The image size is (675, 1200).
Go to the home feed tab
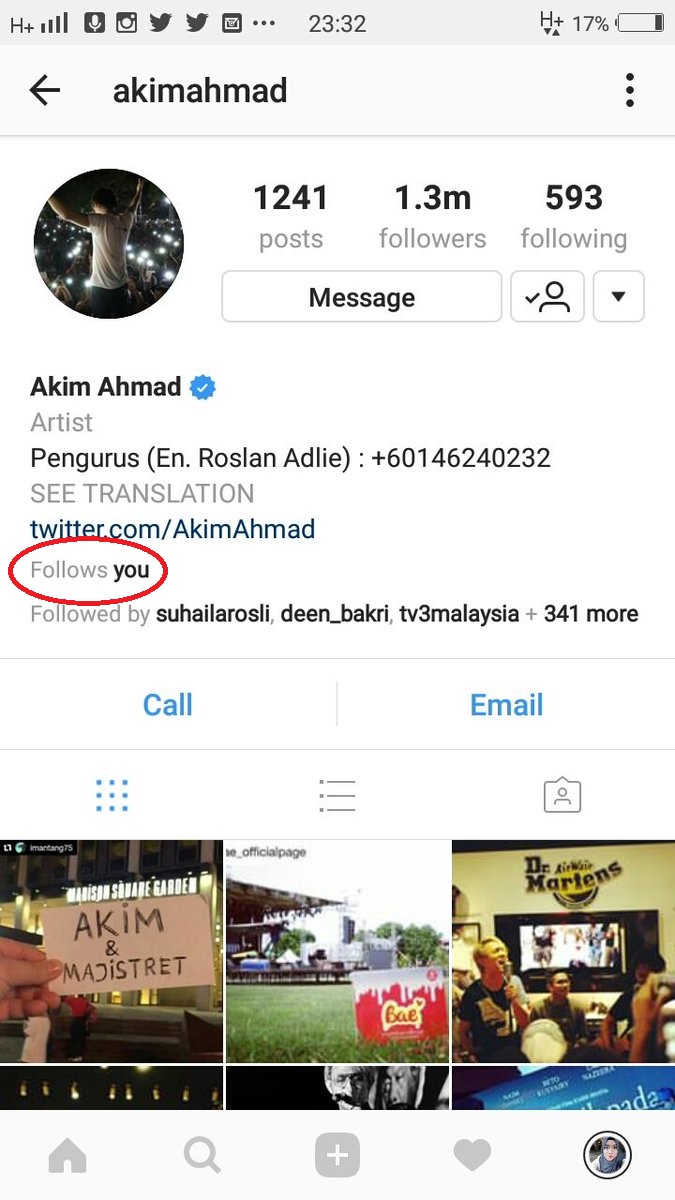tap(67, 1157)
